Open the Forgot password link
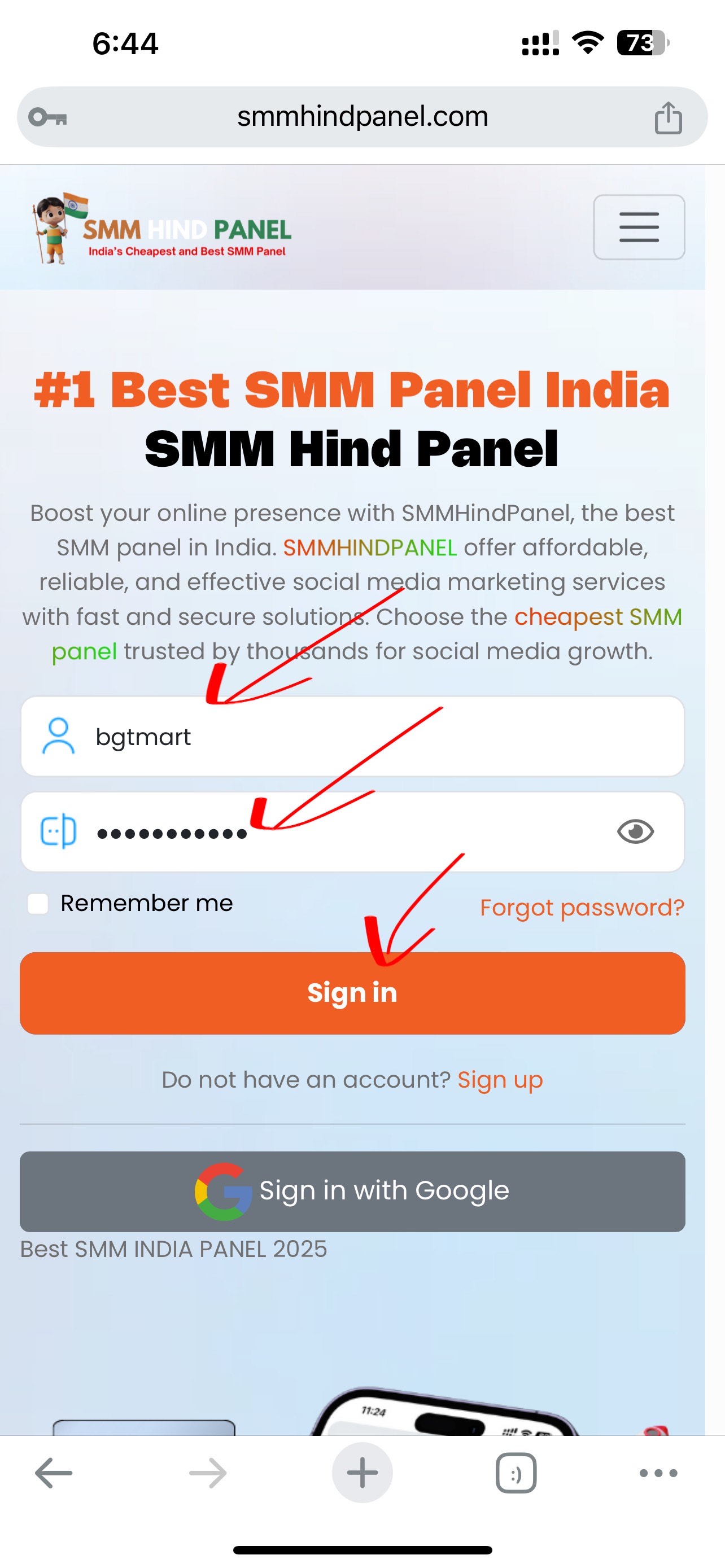The height and width of the screenshot is (1568, 725). (582, 908)
